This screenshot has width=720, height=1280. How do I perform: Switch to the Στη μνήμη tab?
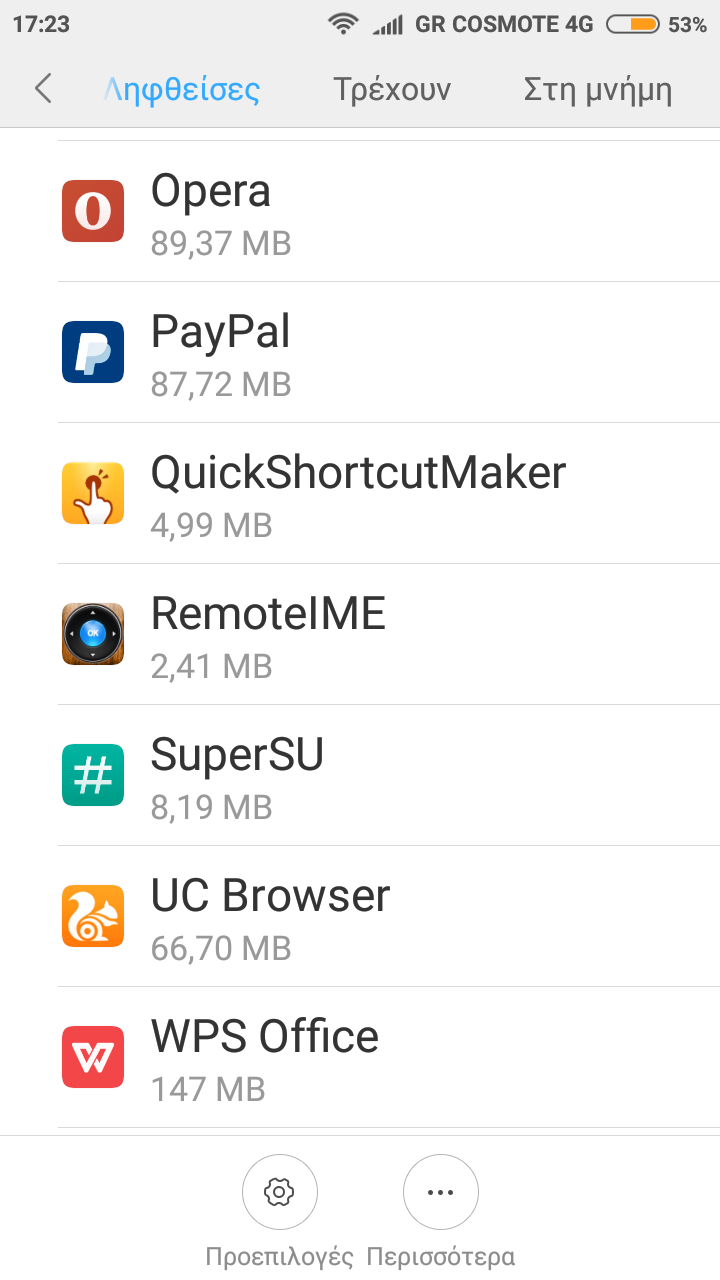click(x=598, y=90)
